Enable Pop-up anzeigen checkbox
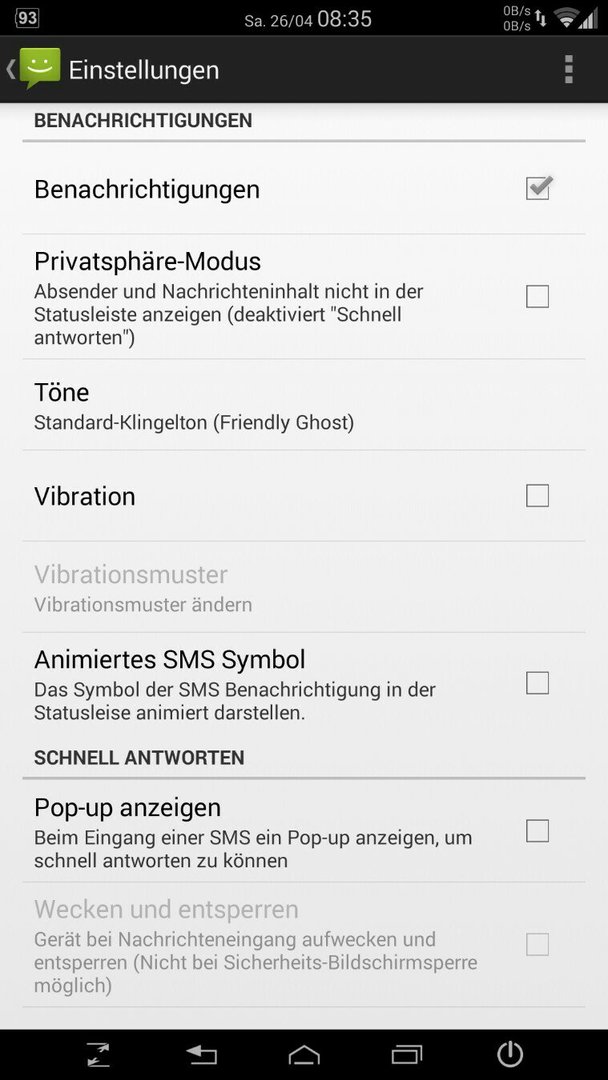 [537, 831]
